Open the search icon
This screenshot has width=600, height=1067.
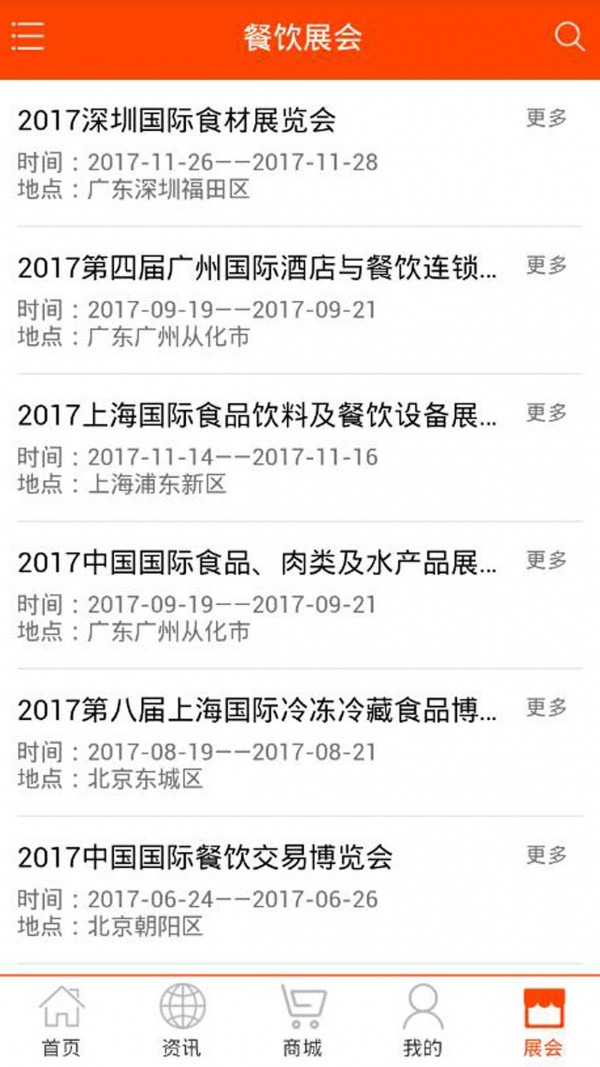tap(569, 37)
